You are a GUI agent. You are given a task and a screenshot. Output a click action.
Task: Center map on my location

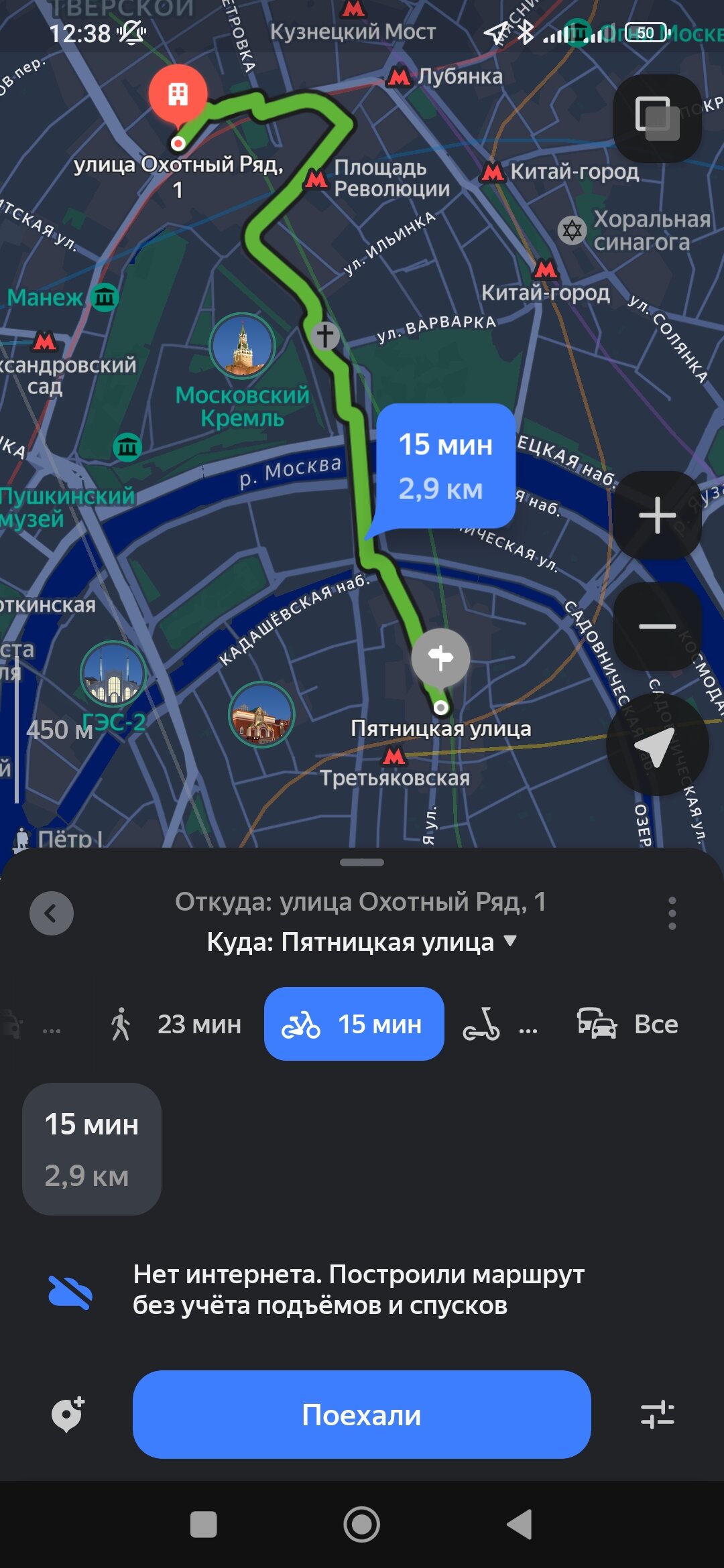(656, 745)
